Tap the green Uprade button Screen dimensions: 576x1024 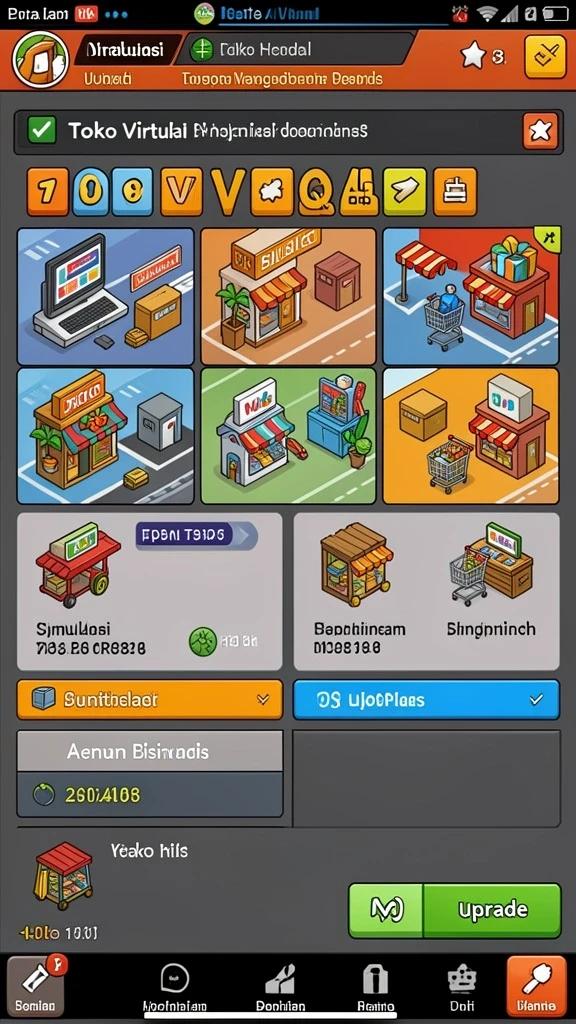(x=492, y=910)
